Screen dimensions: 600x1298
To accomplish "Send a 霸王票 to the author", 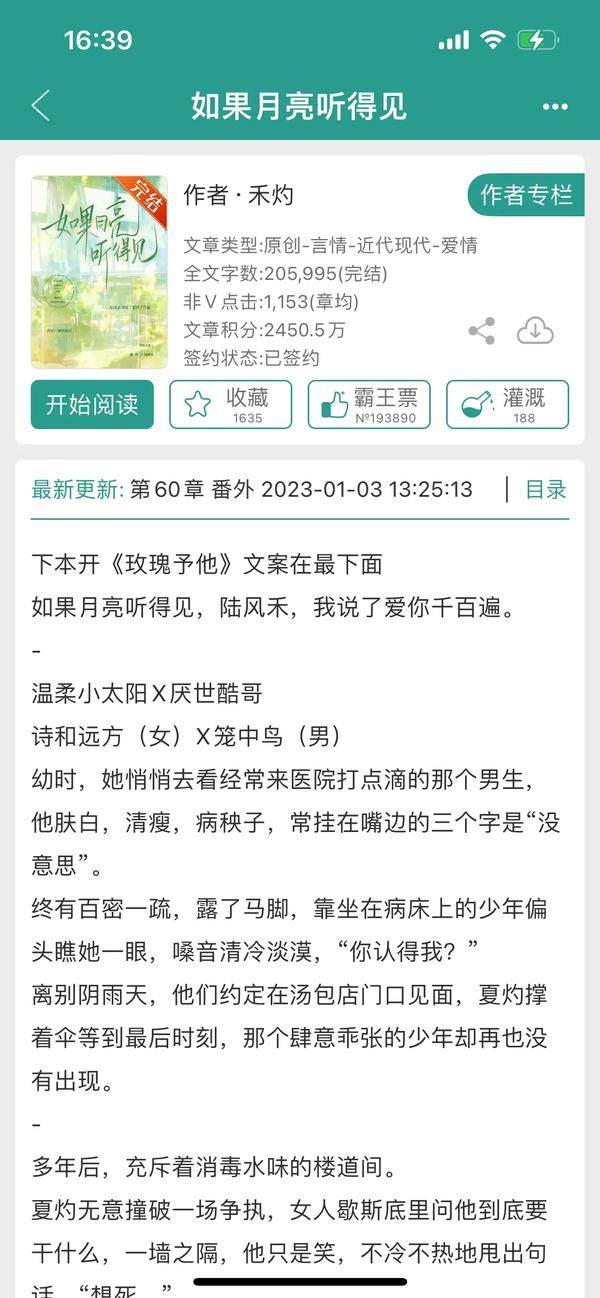I will pos(369,405).
